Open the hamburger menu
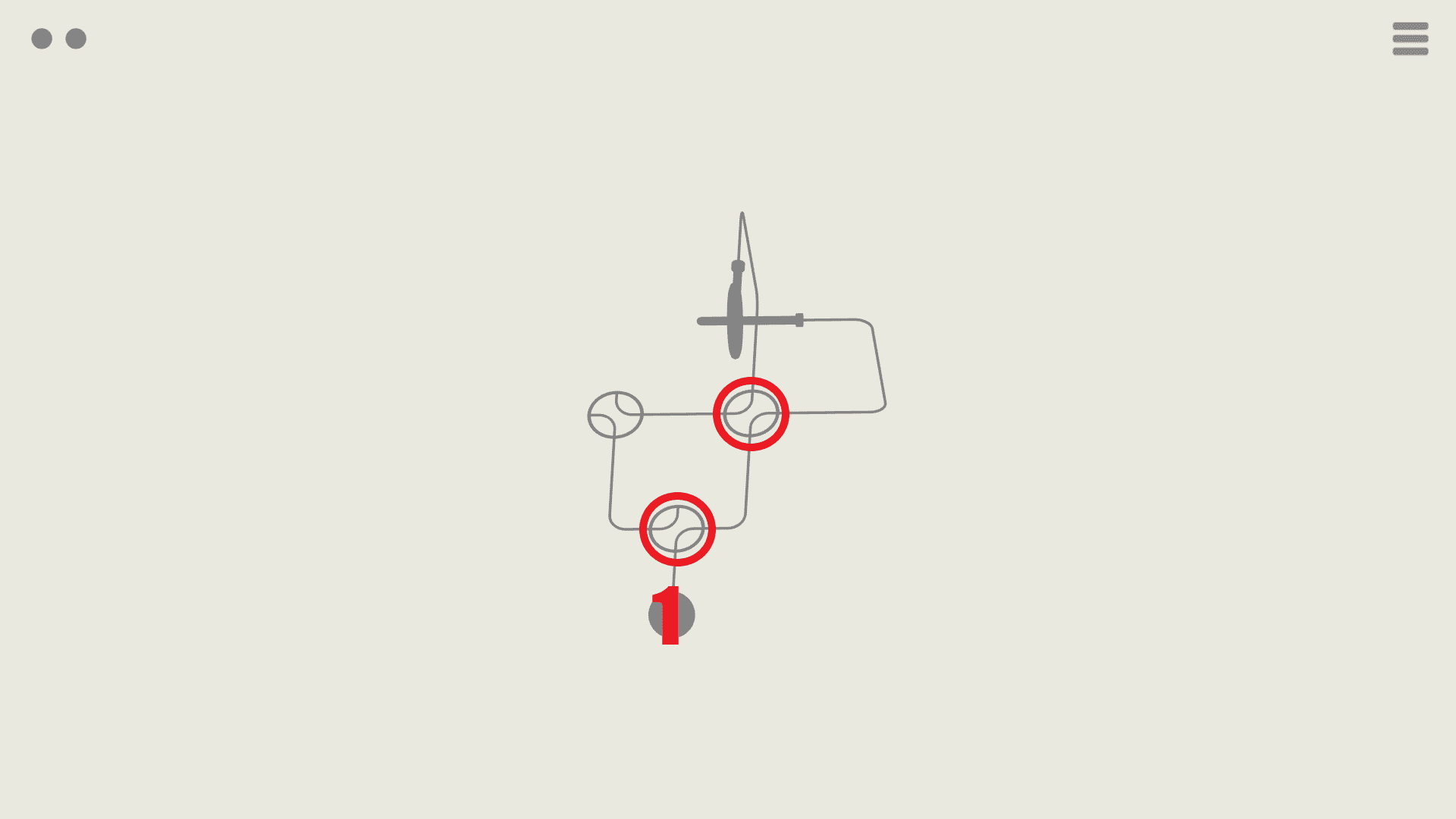The height and width of the screenshot is (819, 1456). point(1410,39)
